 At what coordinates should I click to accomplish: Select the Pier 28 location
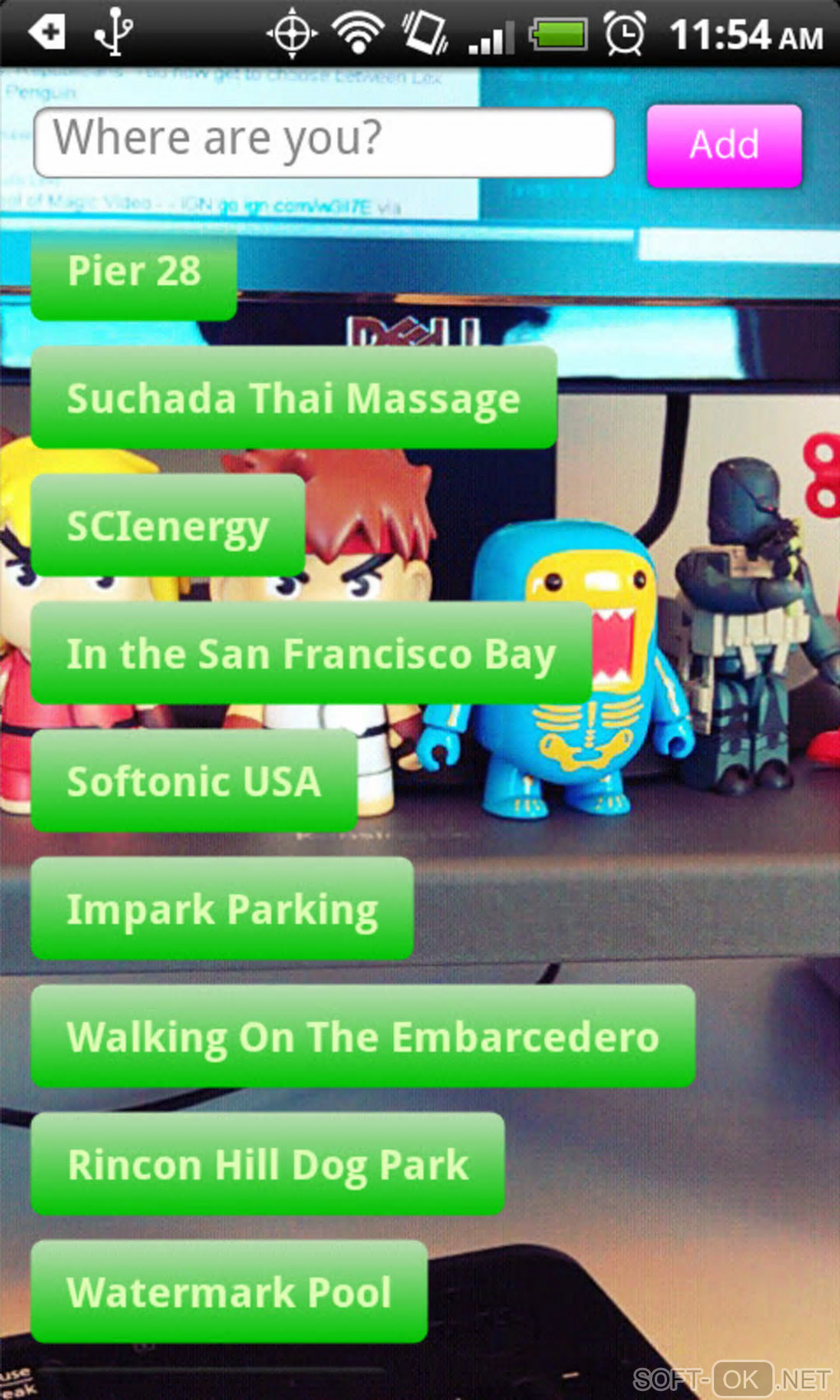coord(134,275)
